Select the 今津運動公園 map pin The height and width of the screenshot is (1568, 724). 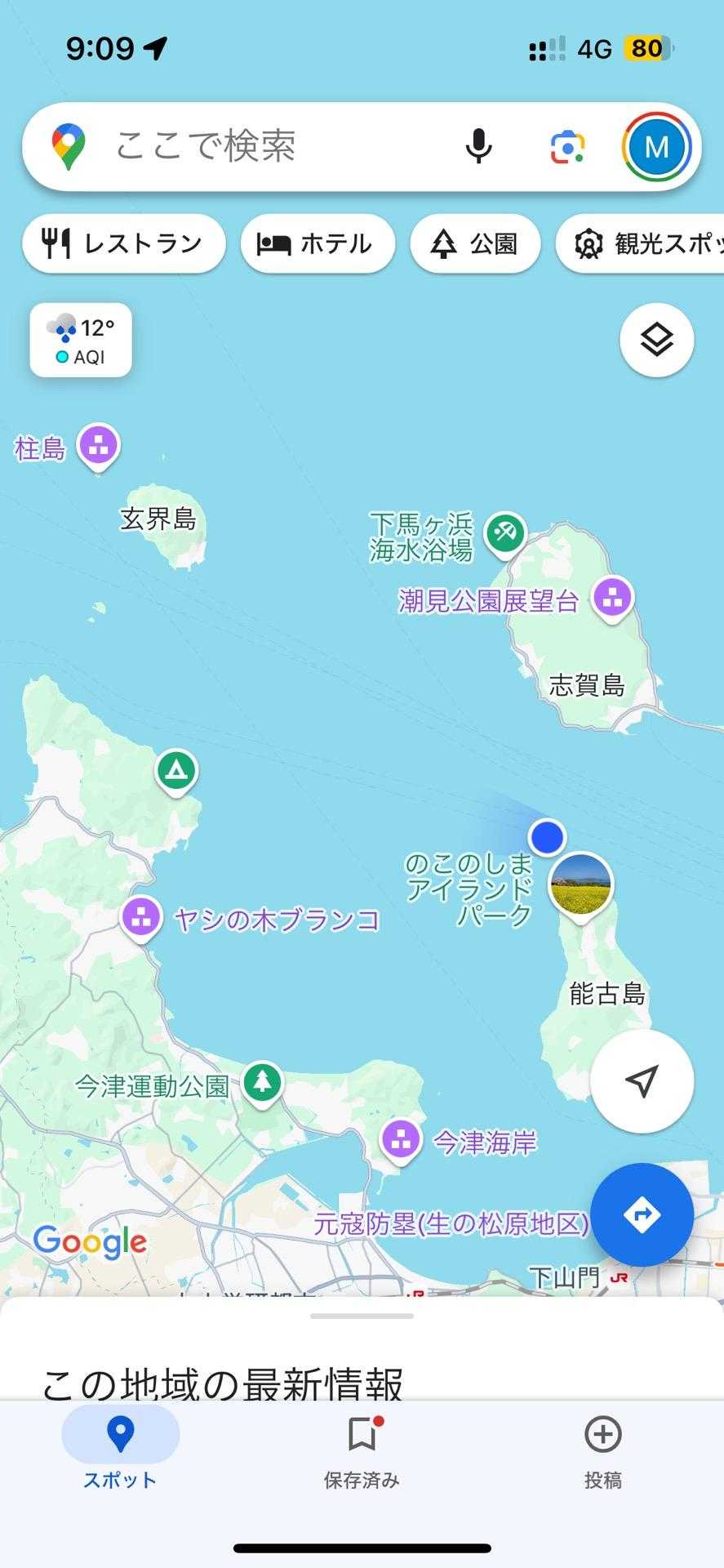(x=262, y=1082)
